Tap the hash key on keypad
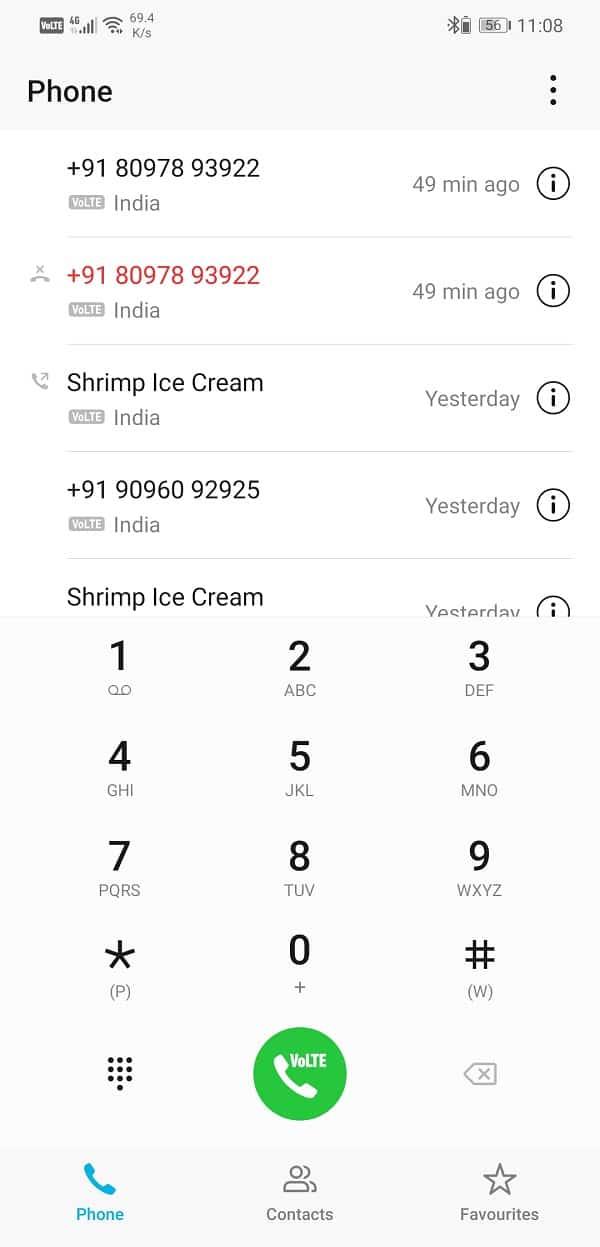The width and height of the screenshot is (600, 1247). (479, 967)
